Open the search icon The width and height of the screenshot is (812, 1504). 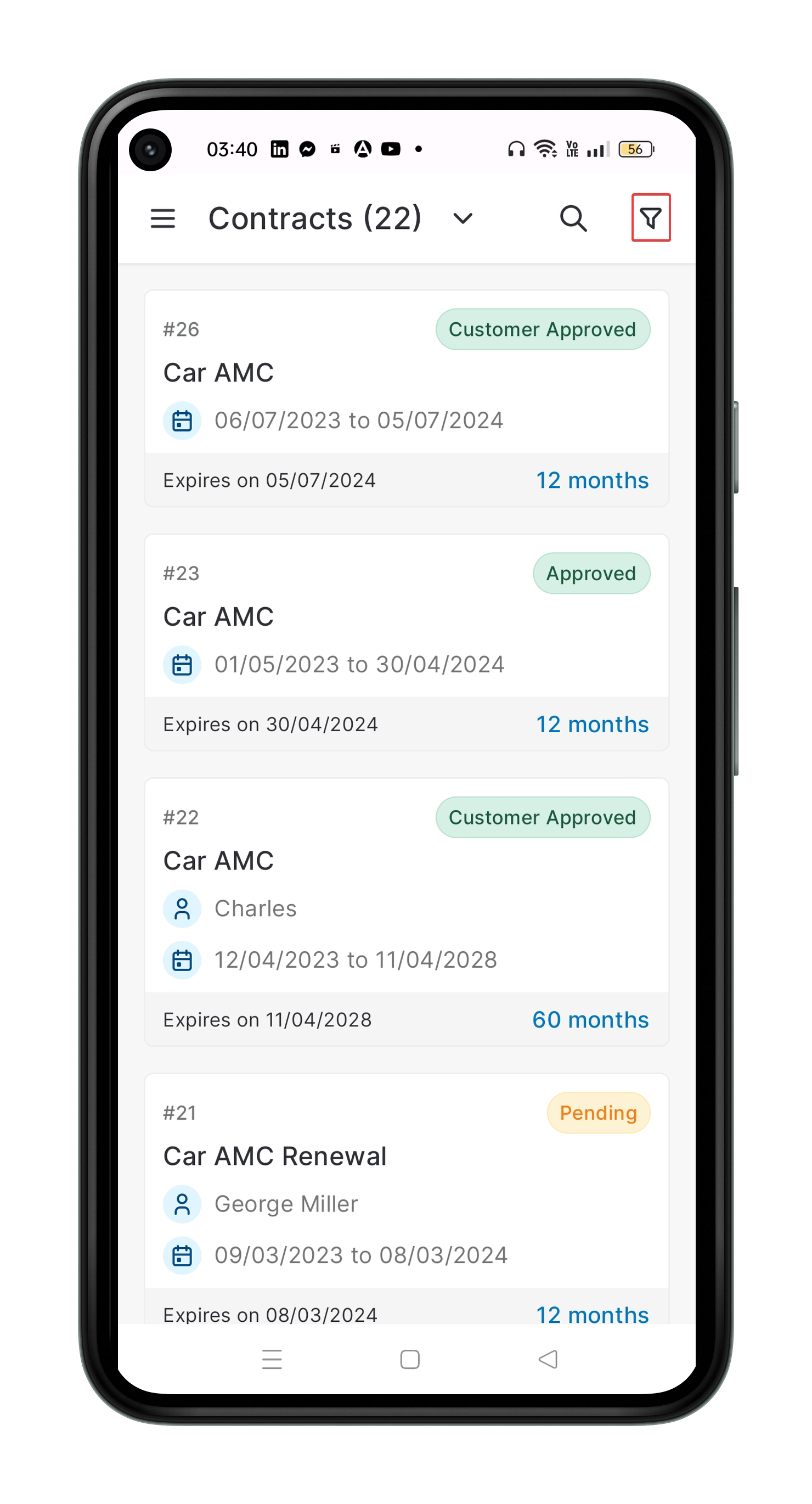click(573, 218)
